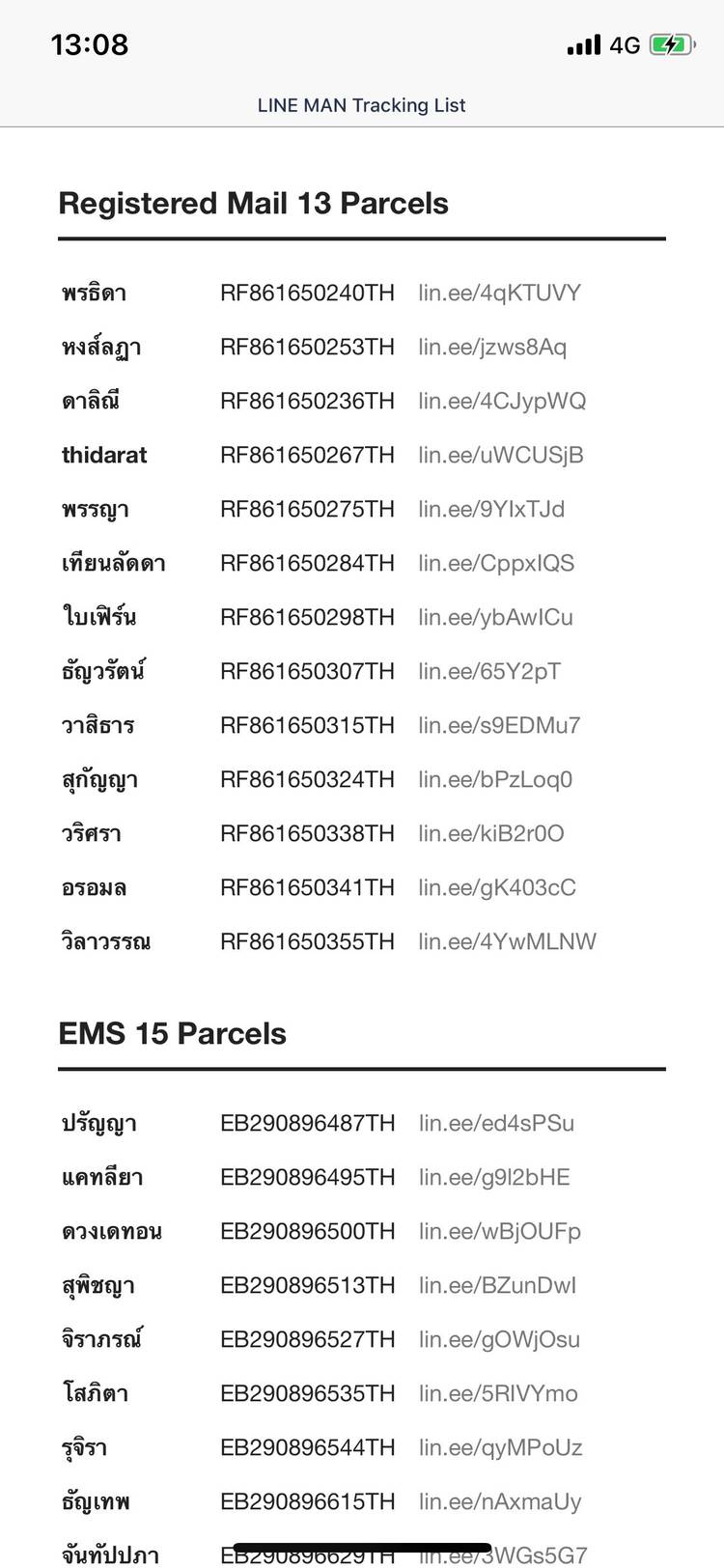
Task: Follow link lin.ee/4CJypWQ
Action: (502, 401)
